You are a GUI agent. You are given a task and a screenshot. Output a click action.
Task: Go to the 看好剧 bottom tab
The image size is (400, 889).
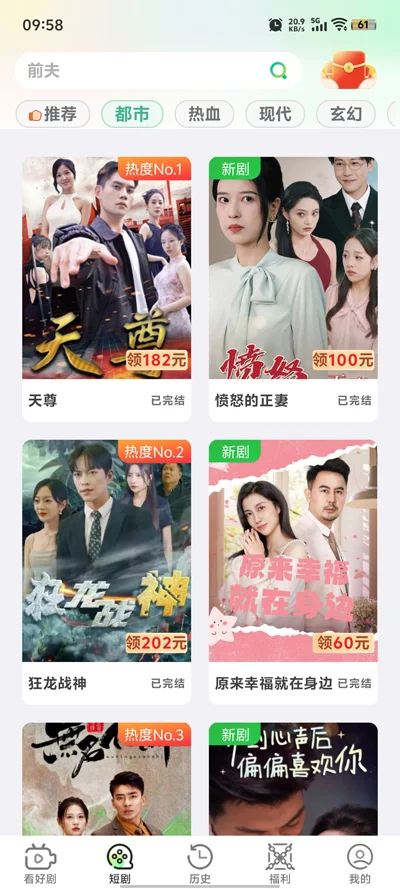click(x=40, y=863)
